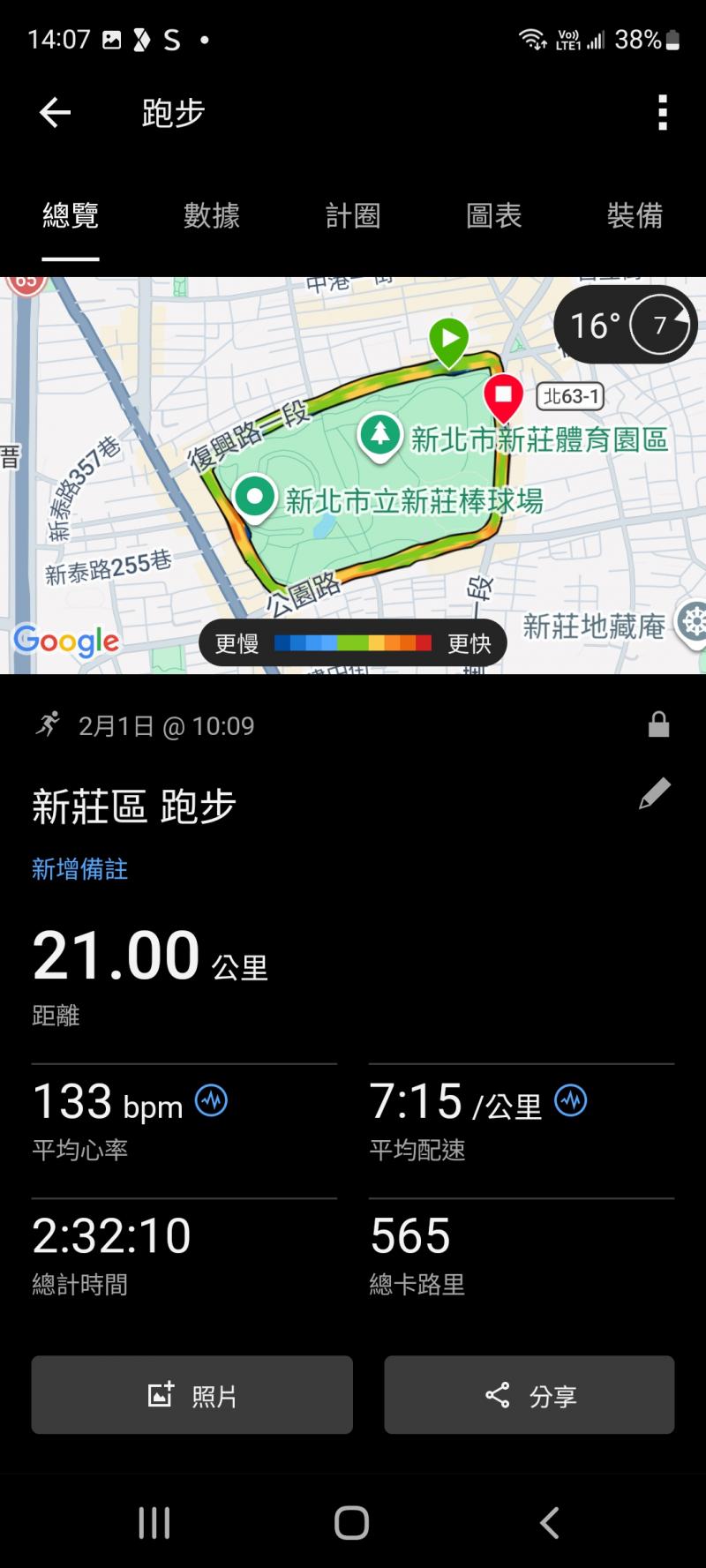Open the three-dot overflow menu
The width and height of the screenshot is (706, 1568).
pos(662,113)
